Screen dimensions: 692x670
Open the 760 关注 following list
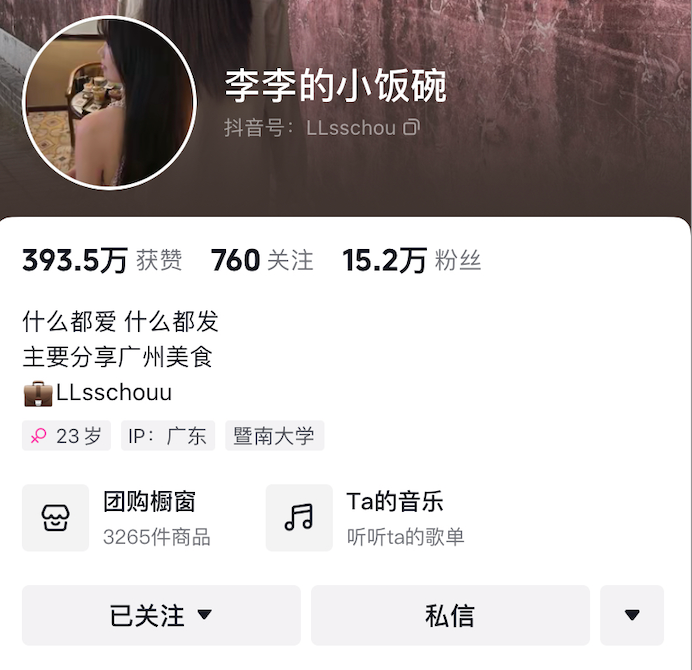(262, 261)
